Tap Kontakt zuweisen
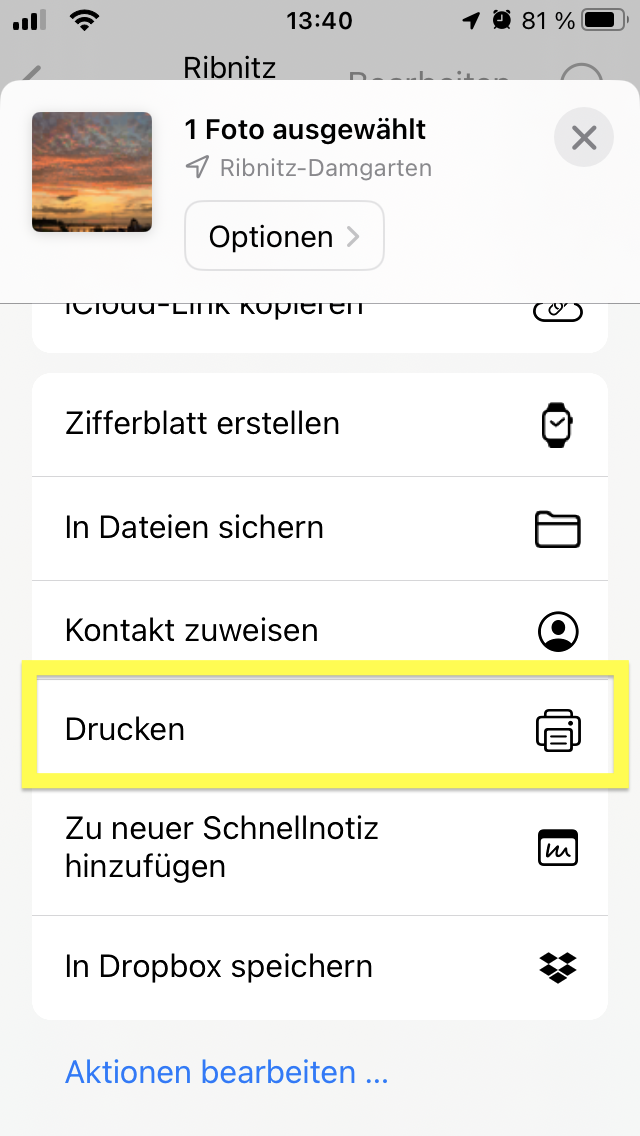The image size is (640, 1136). [320, 631]
